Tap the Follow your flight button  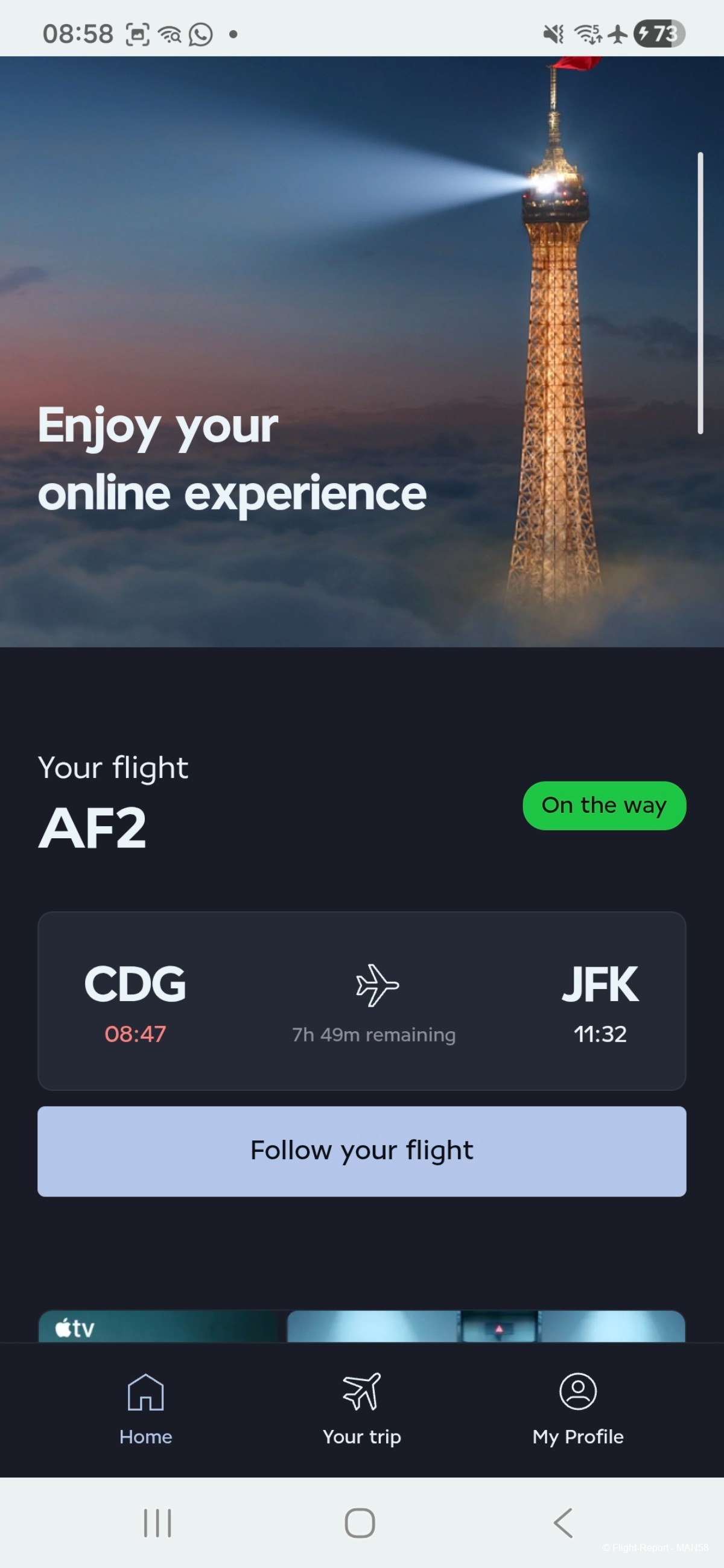coord(361,1151)
